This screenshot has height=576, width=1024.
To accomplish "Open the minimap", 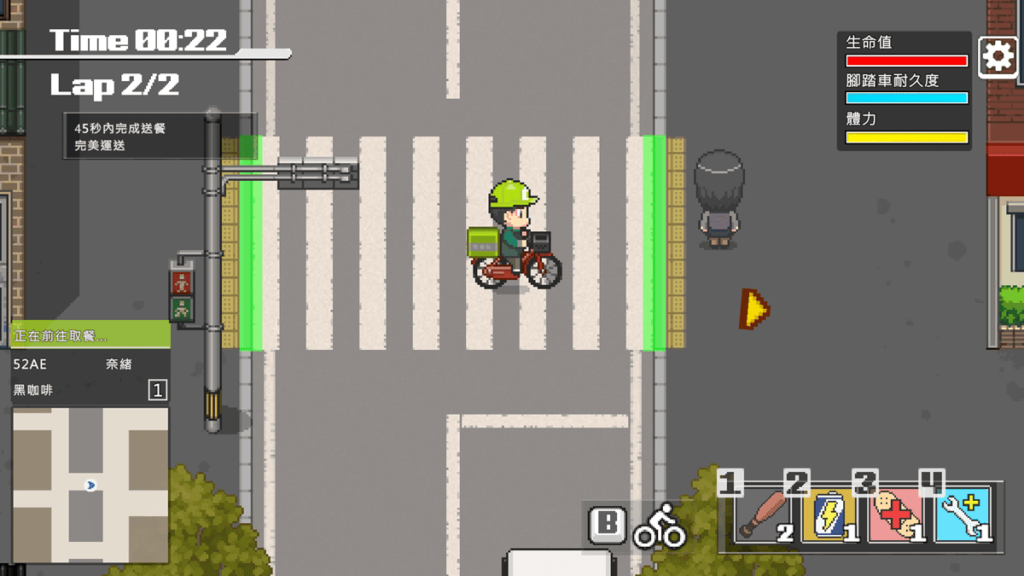I will (90, 484).
